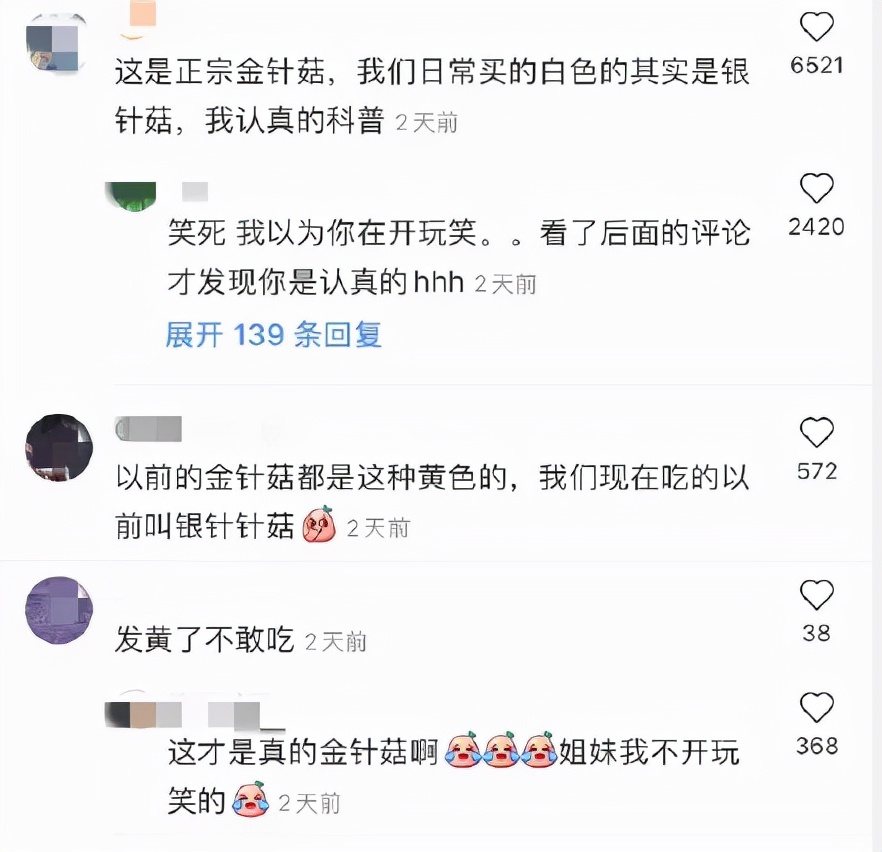
Task: Open avatar of 这是正宗金针菇 commenter
Action: 57,40
